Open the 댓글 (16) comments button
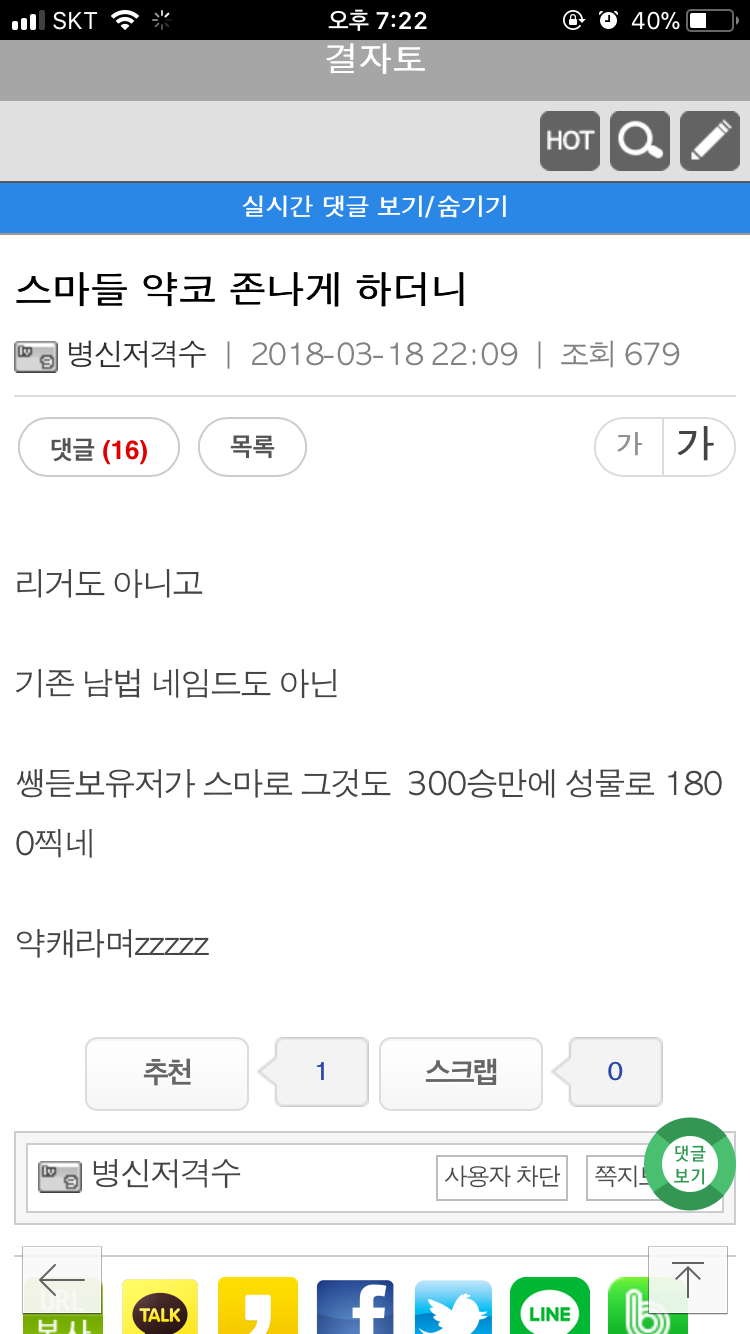 (x=99, y=447)
